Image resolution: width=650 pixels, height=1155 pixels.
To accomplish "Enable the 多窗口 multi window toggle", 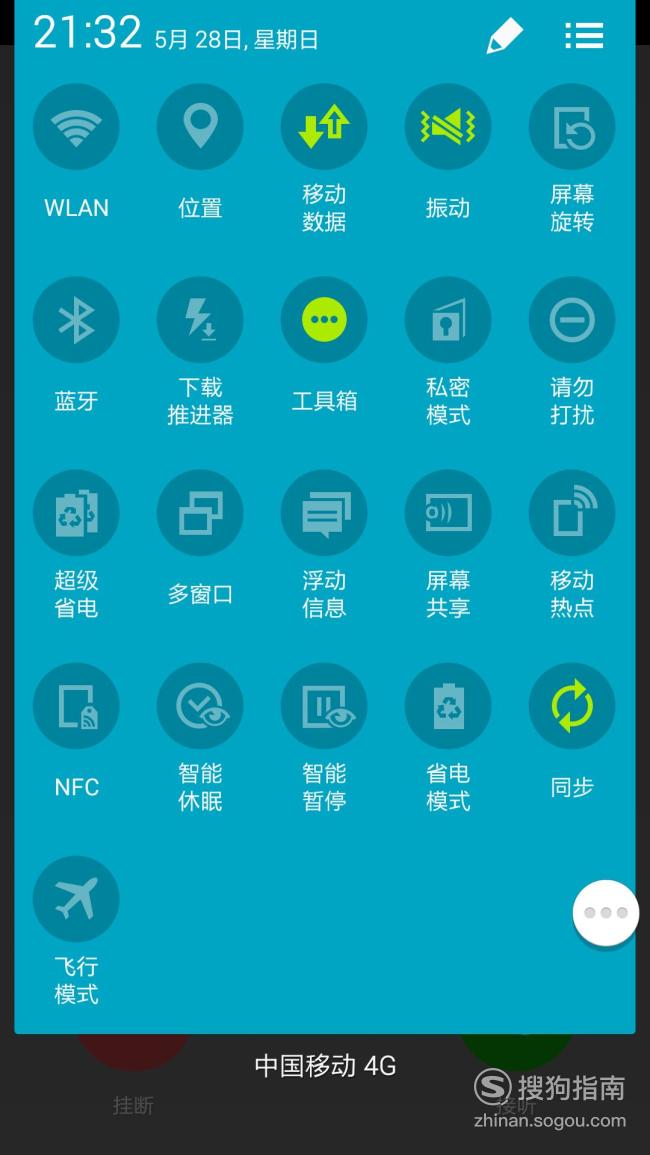I will [200, 513].
